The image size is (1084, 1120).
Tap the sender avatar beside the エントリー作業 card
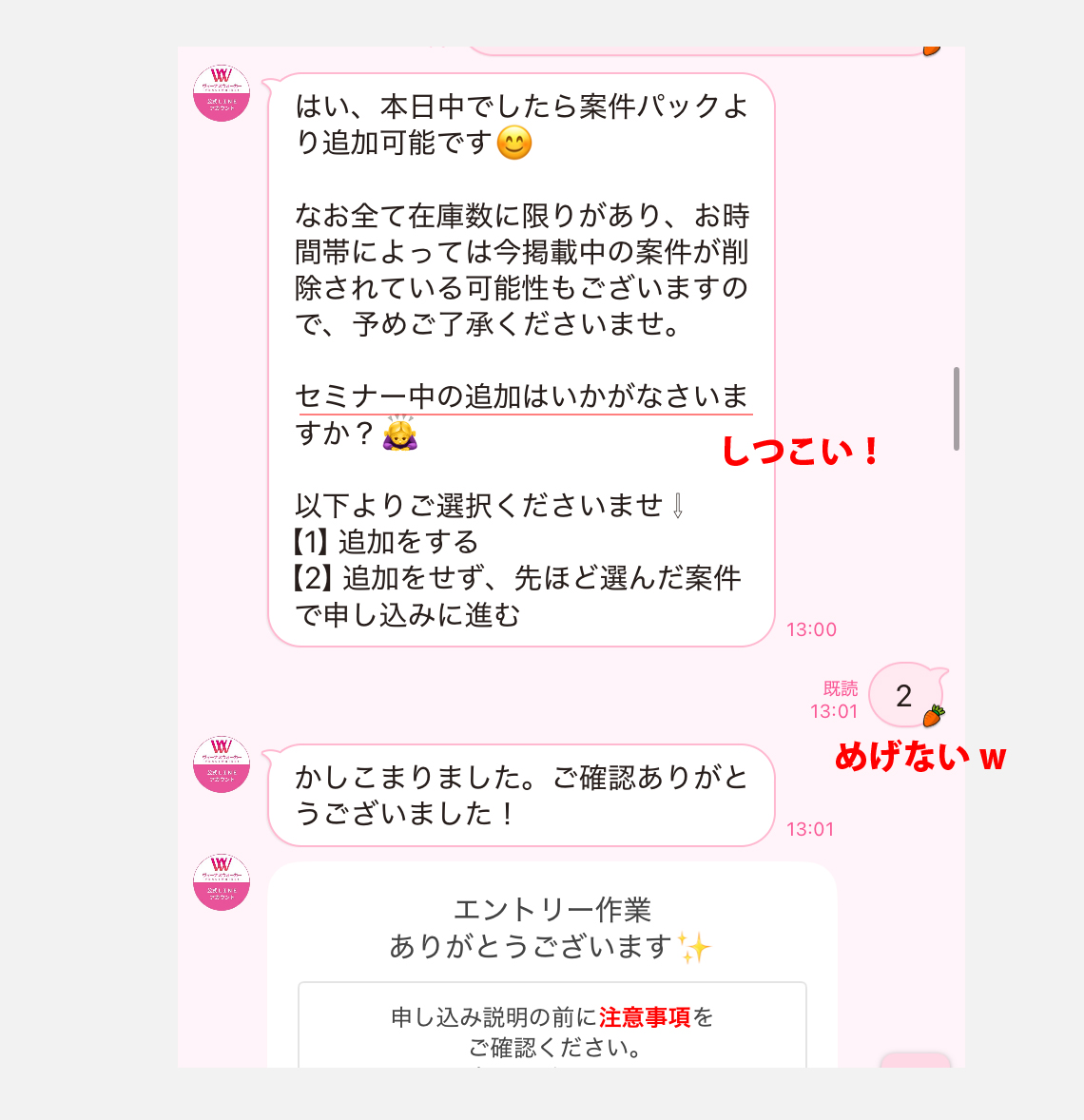coord(222,882)
